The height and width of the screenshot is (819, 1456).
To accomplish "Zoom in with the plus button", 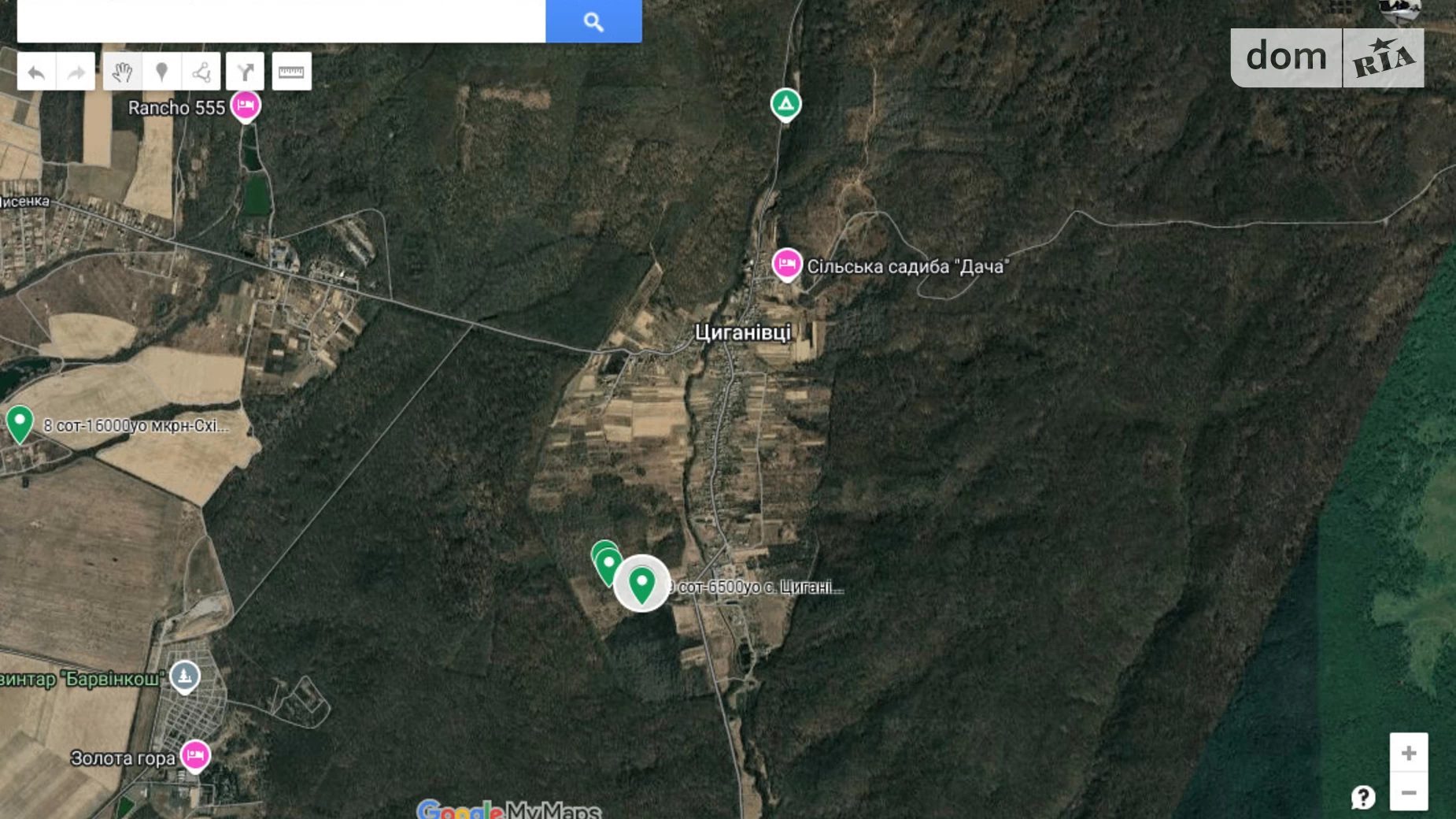I will [1408, 754].
